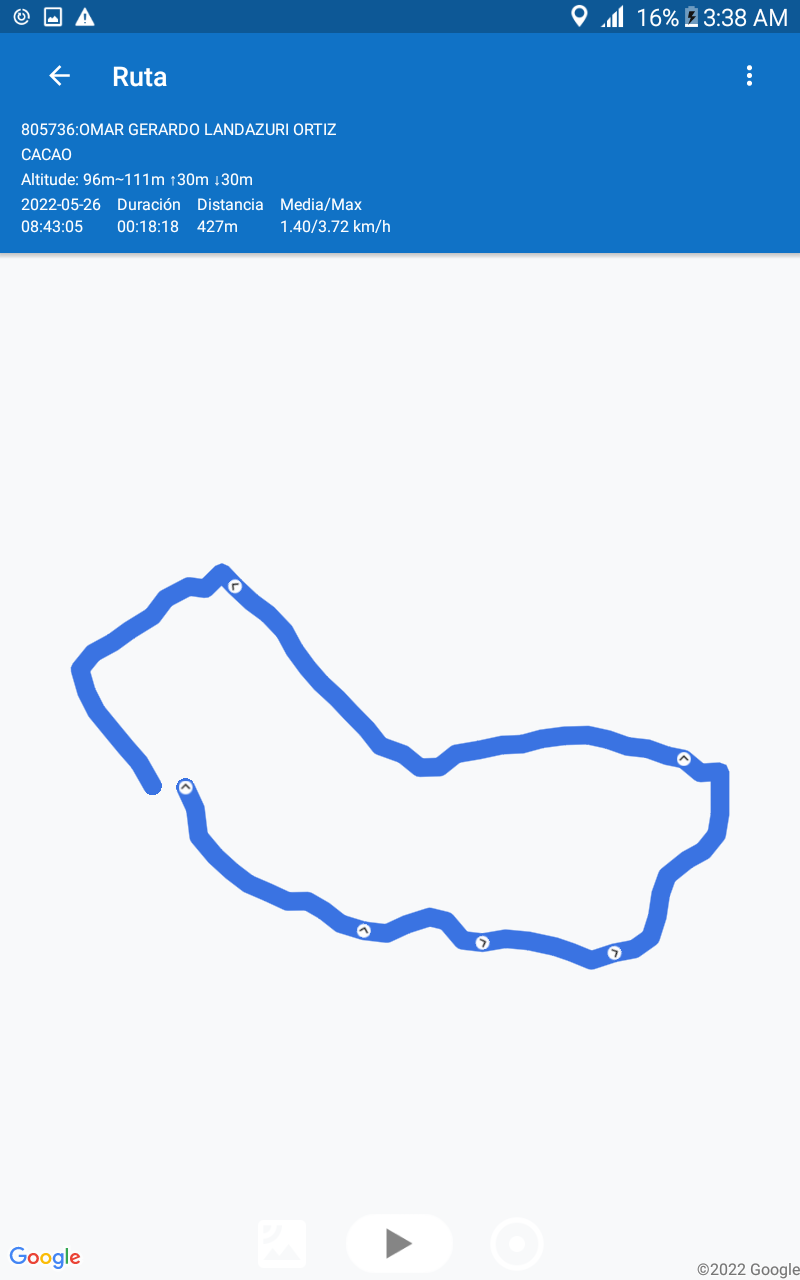
Task: Tap the map image layer icon
Action: point(282,1244)
